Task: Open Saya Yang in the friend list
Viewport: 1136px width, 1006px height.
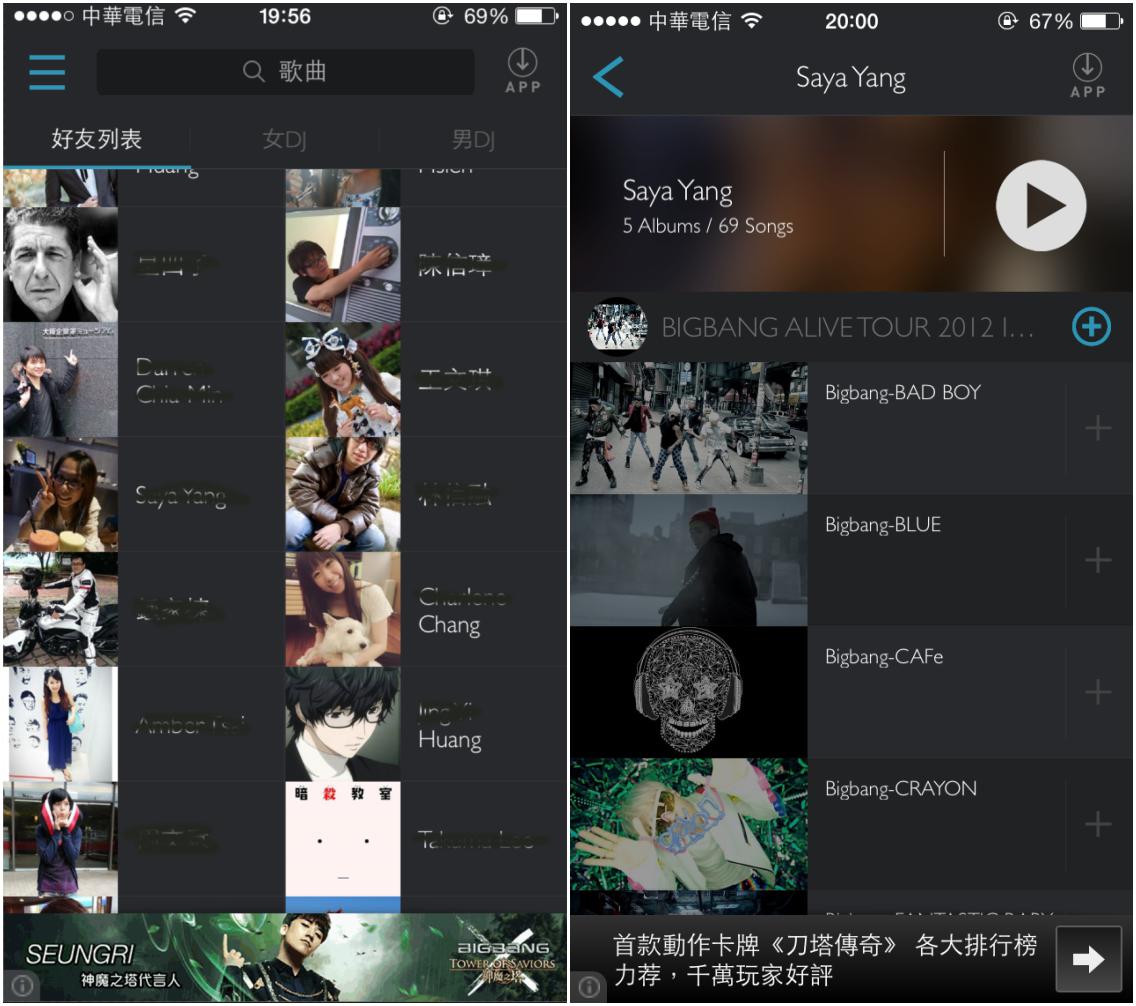Action: (x=143, y=495)
